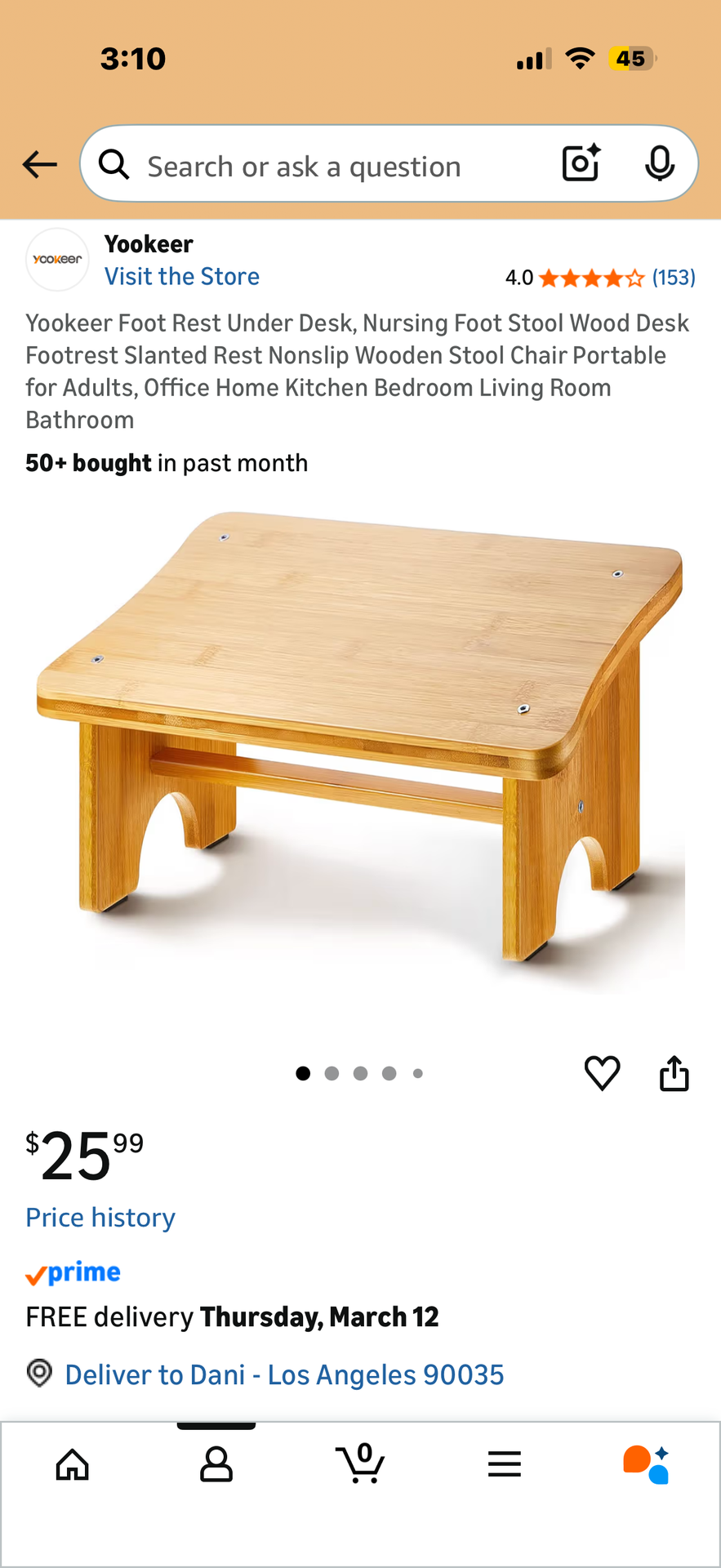Open the hamburger menu tab

click(x=504, y=1464)
